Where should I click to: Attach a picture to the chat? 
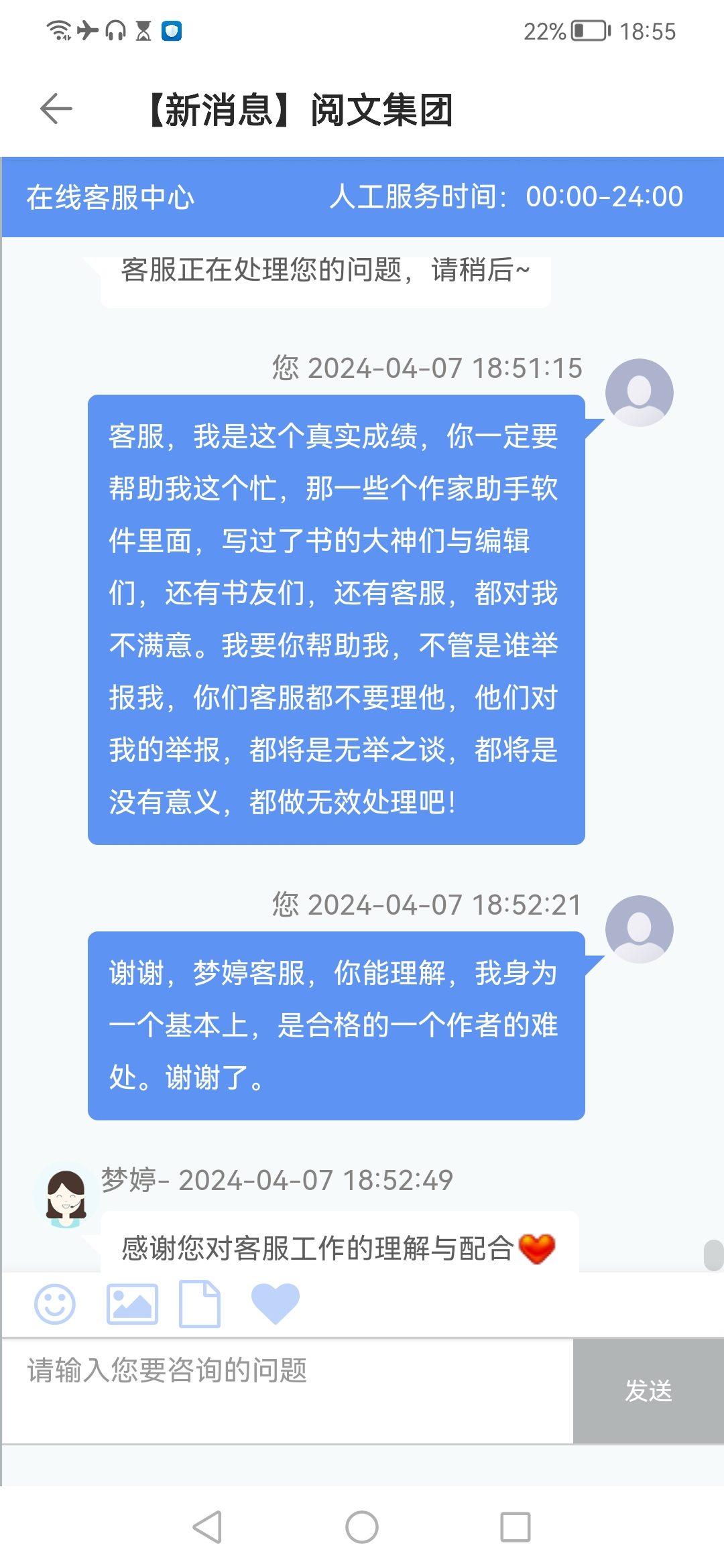(x=133, y=1304)
